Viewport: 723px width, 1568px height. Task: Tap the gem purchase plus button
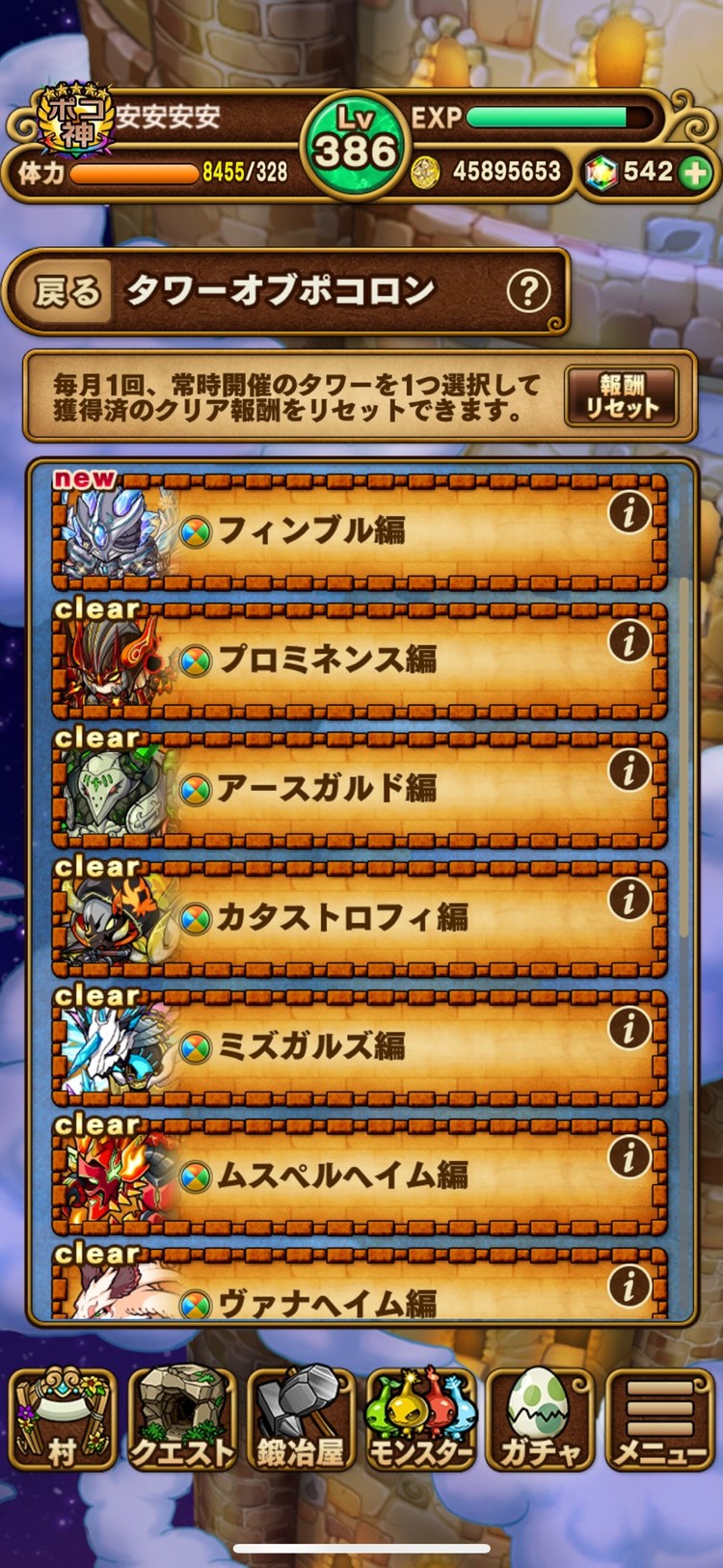(697, 171)
